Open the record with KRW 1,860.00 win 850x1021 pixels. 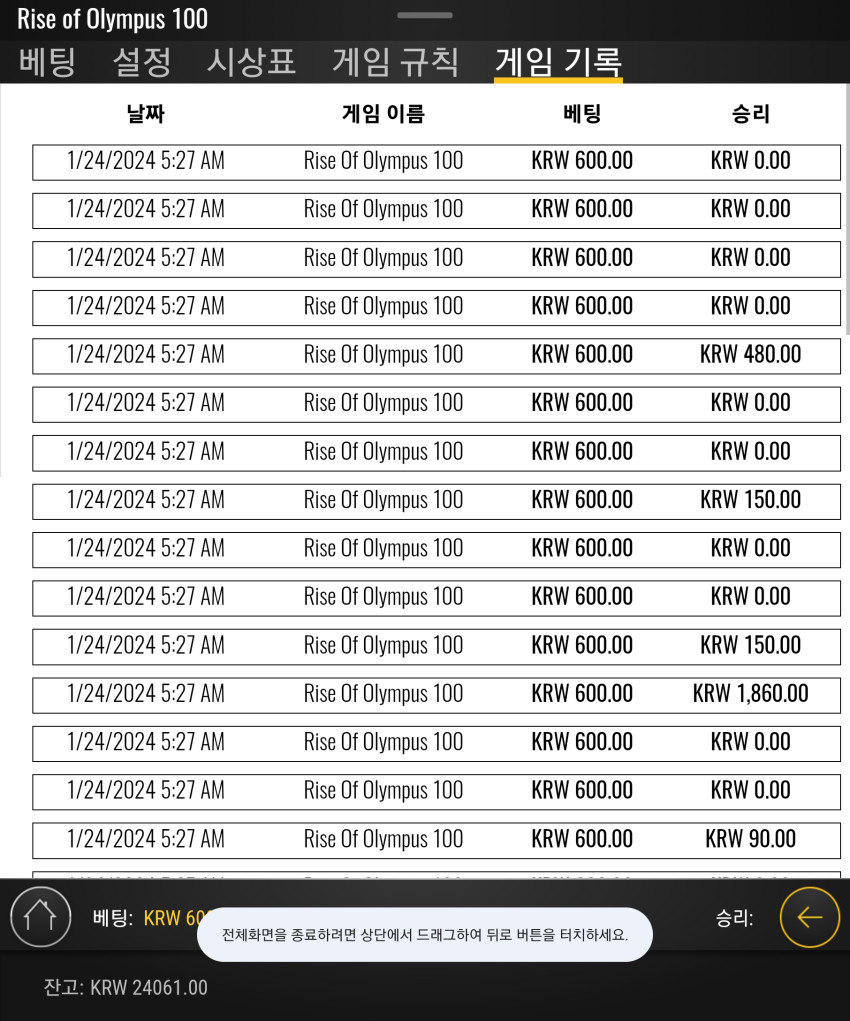coord(436,695)
